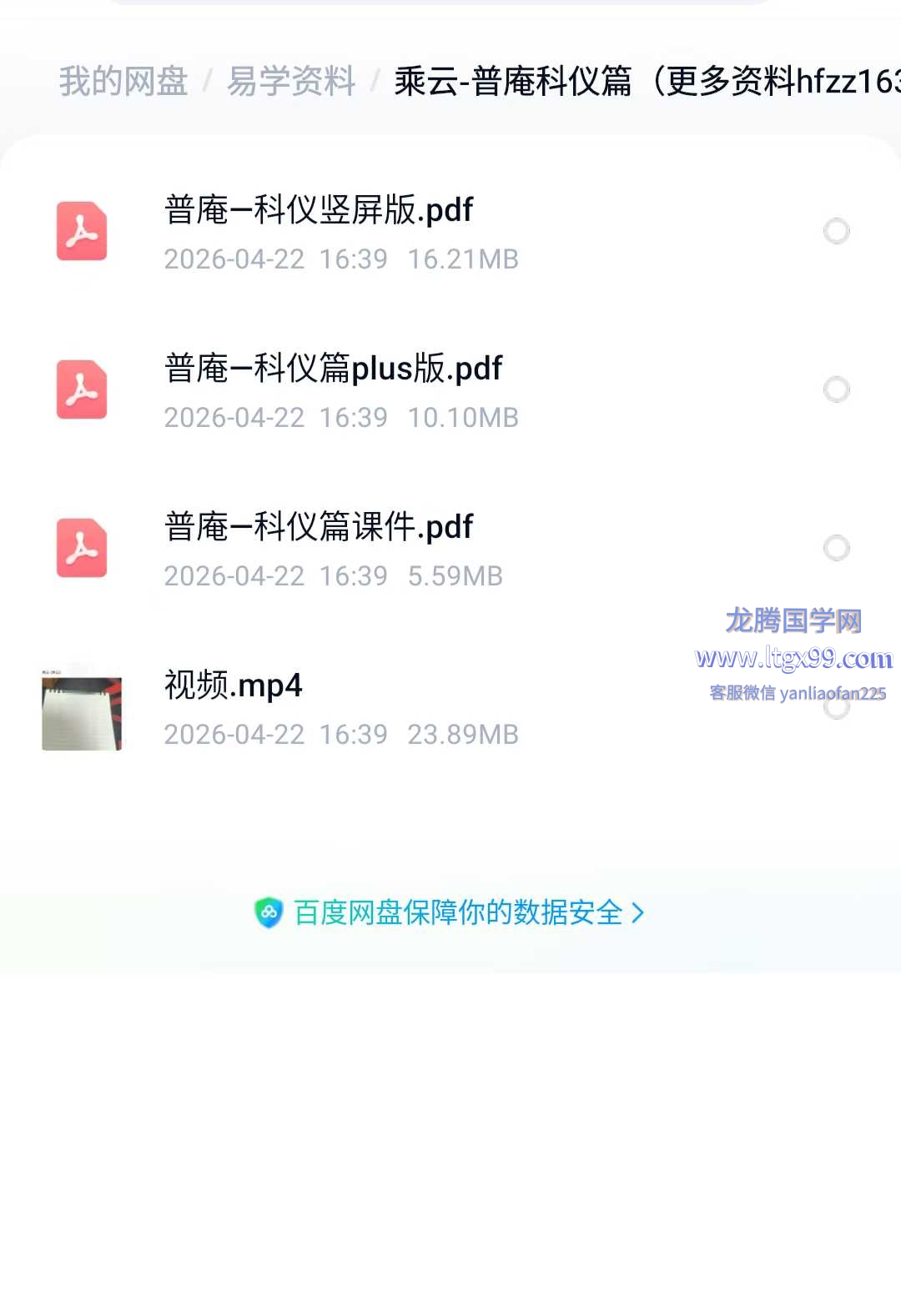Viewport: 901px width, 1316px height.
Task: Open 普庵—科仪篇课件.pdf
Action: point(319,527)
